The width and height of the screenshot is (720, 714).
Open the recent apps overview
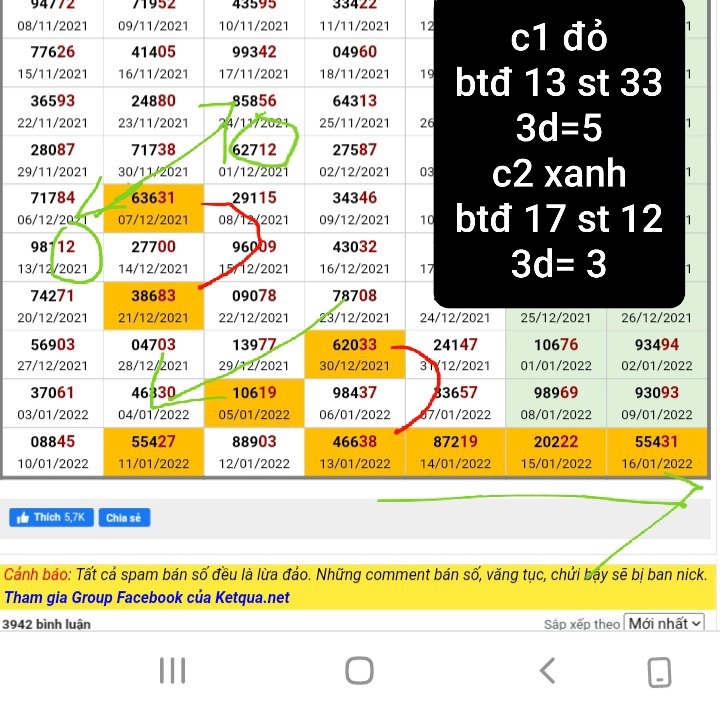click(173, 670)
